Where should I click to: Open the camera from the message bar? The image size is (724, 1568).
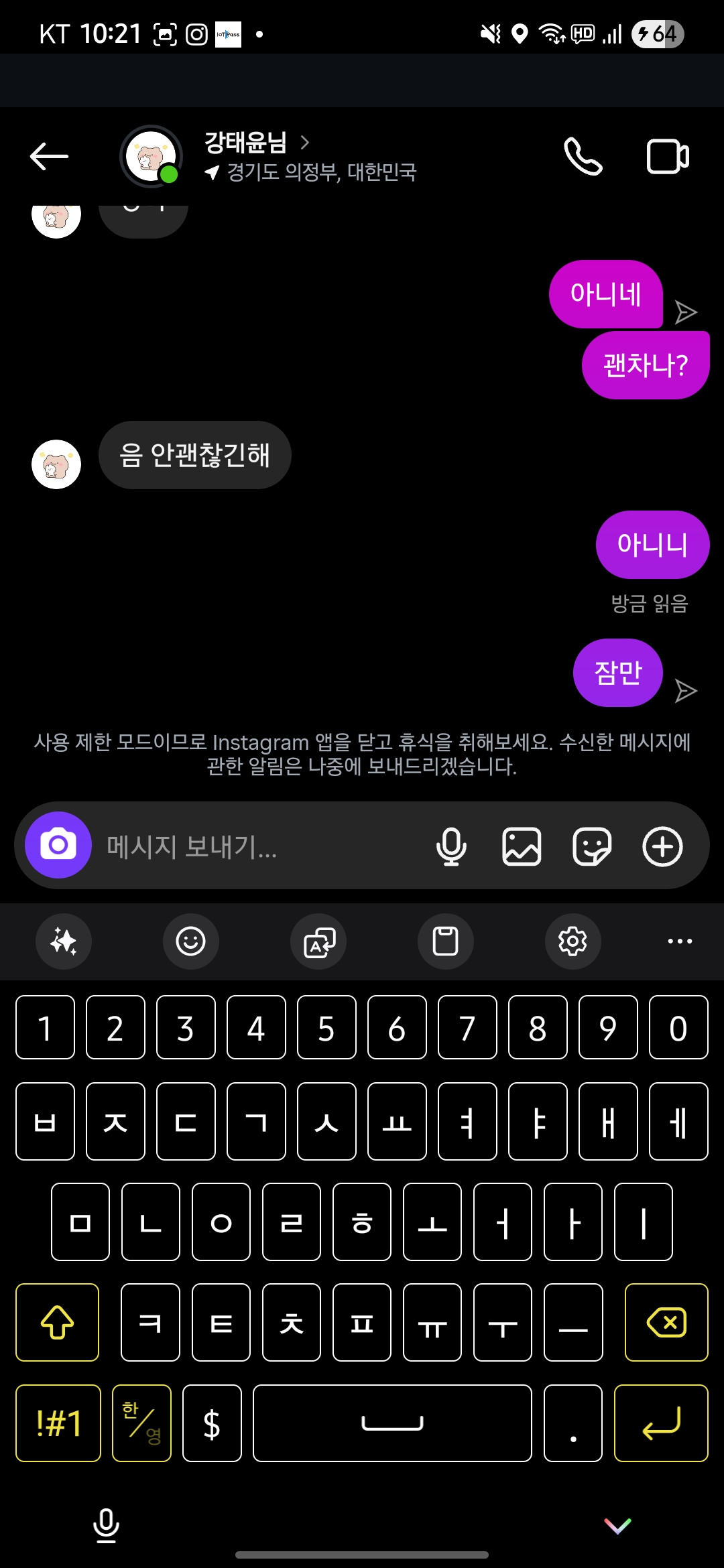(x=58, y=846)
